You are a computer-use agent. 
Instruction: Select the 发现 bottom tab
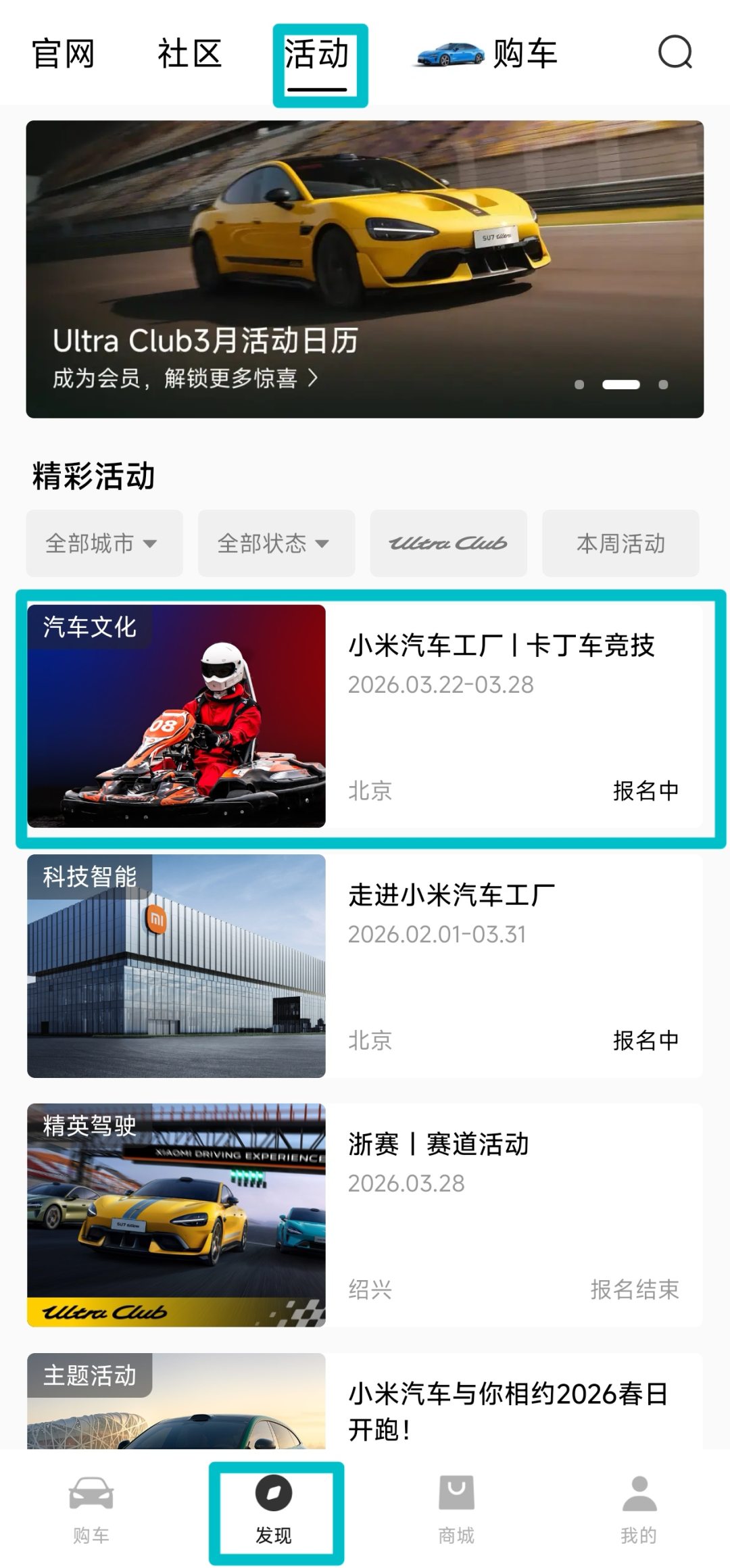point(274,1509)
